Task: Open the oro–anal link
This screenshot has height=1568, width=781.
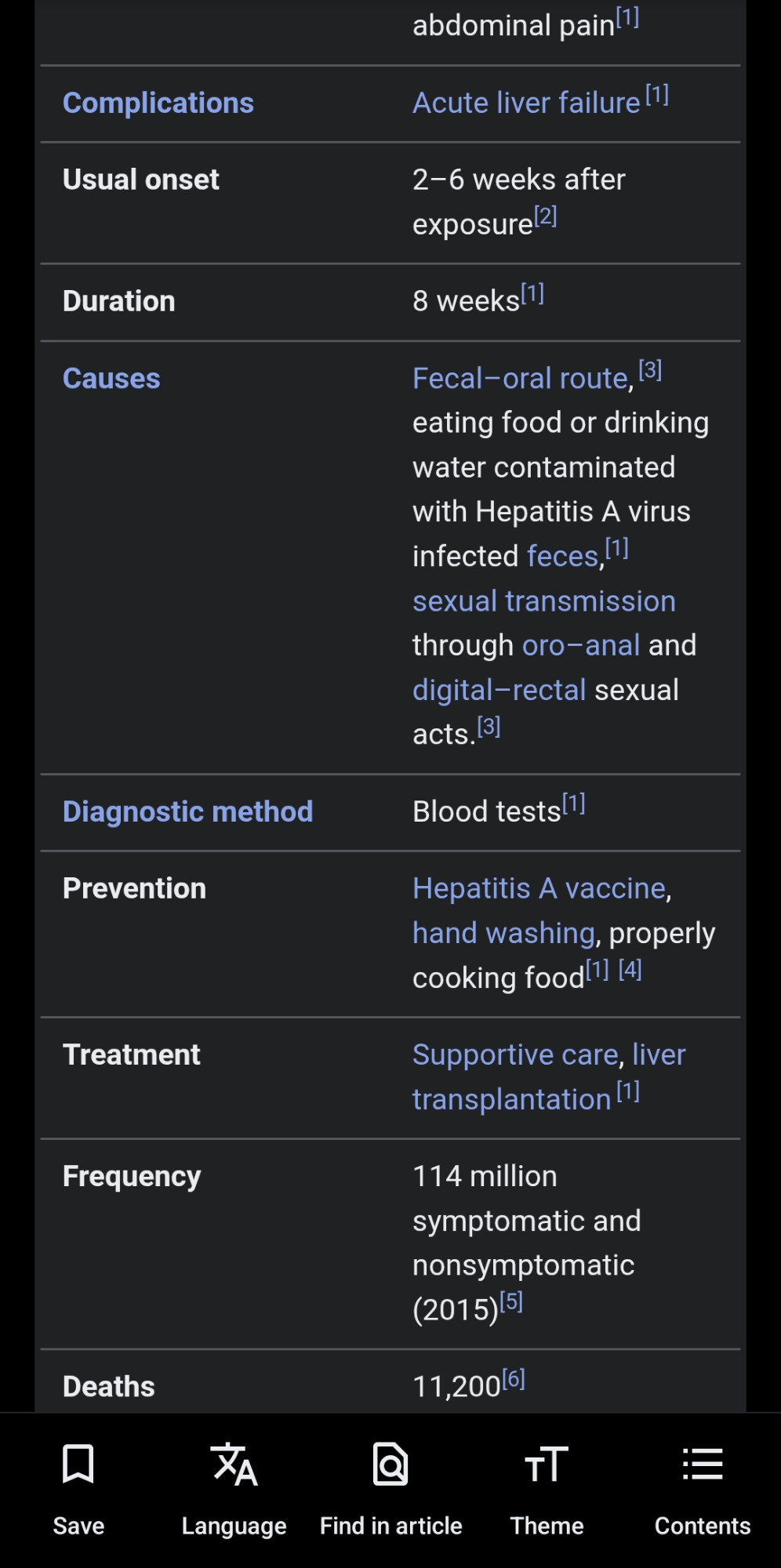Action: 581,646
